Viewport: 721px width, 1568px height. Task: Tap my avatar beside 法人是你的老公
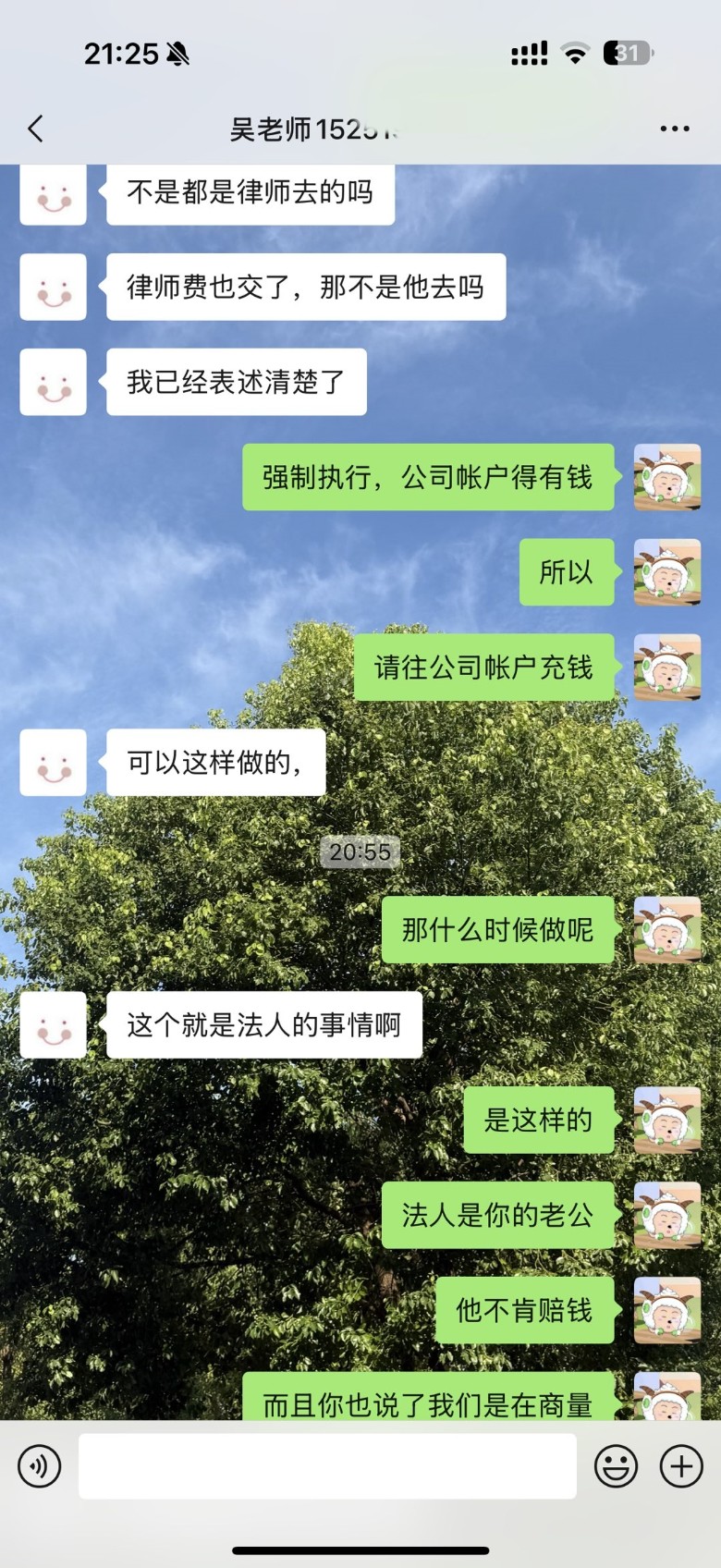(x=666, y=1215)
